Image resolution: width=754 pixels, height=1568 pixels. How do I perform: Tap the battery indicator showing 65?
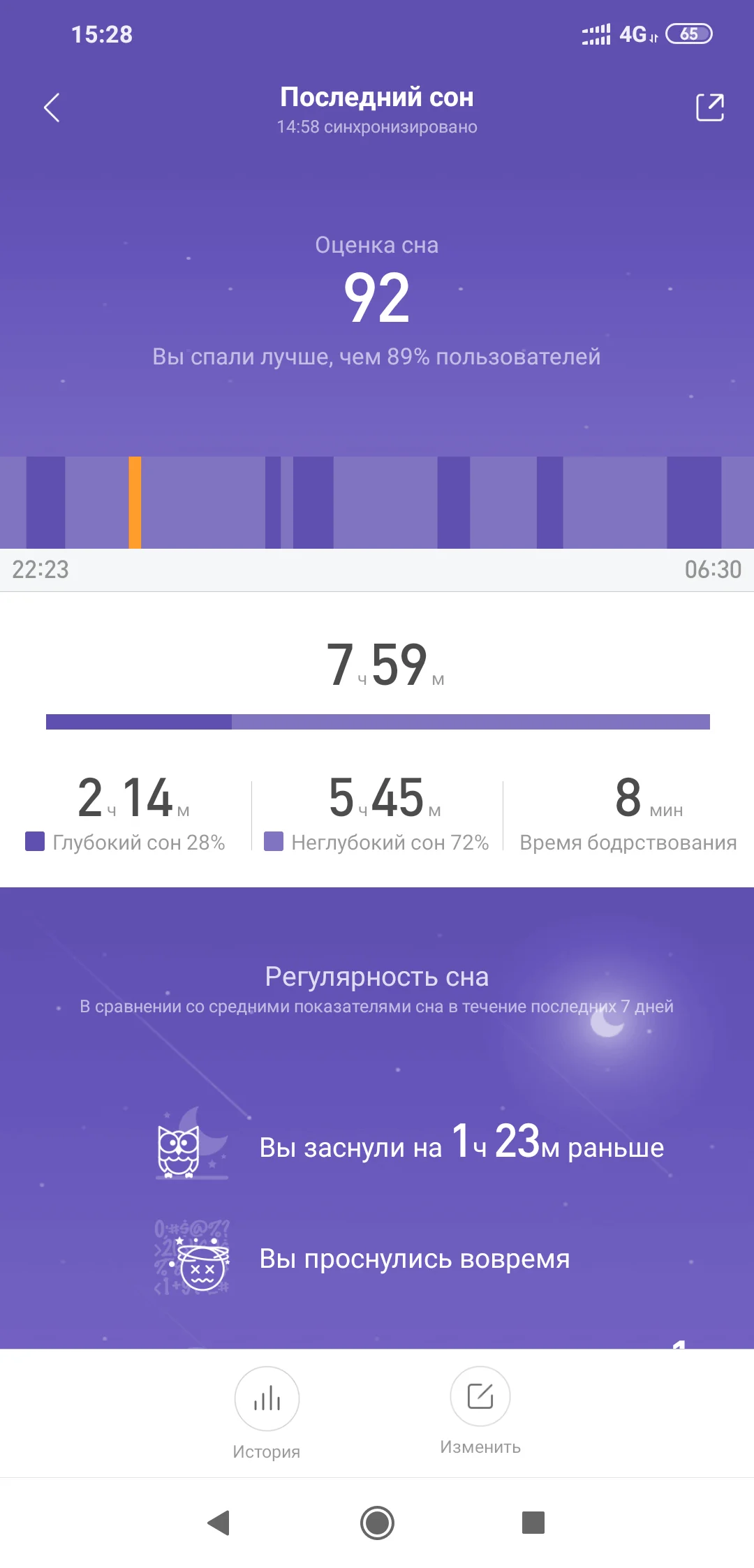688,34
